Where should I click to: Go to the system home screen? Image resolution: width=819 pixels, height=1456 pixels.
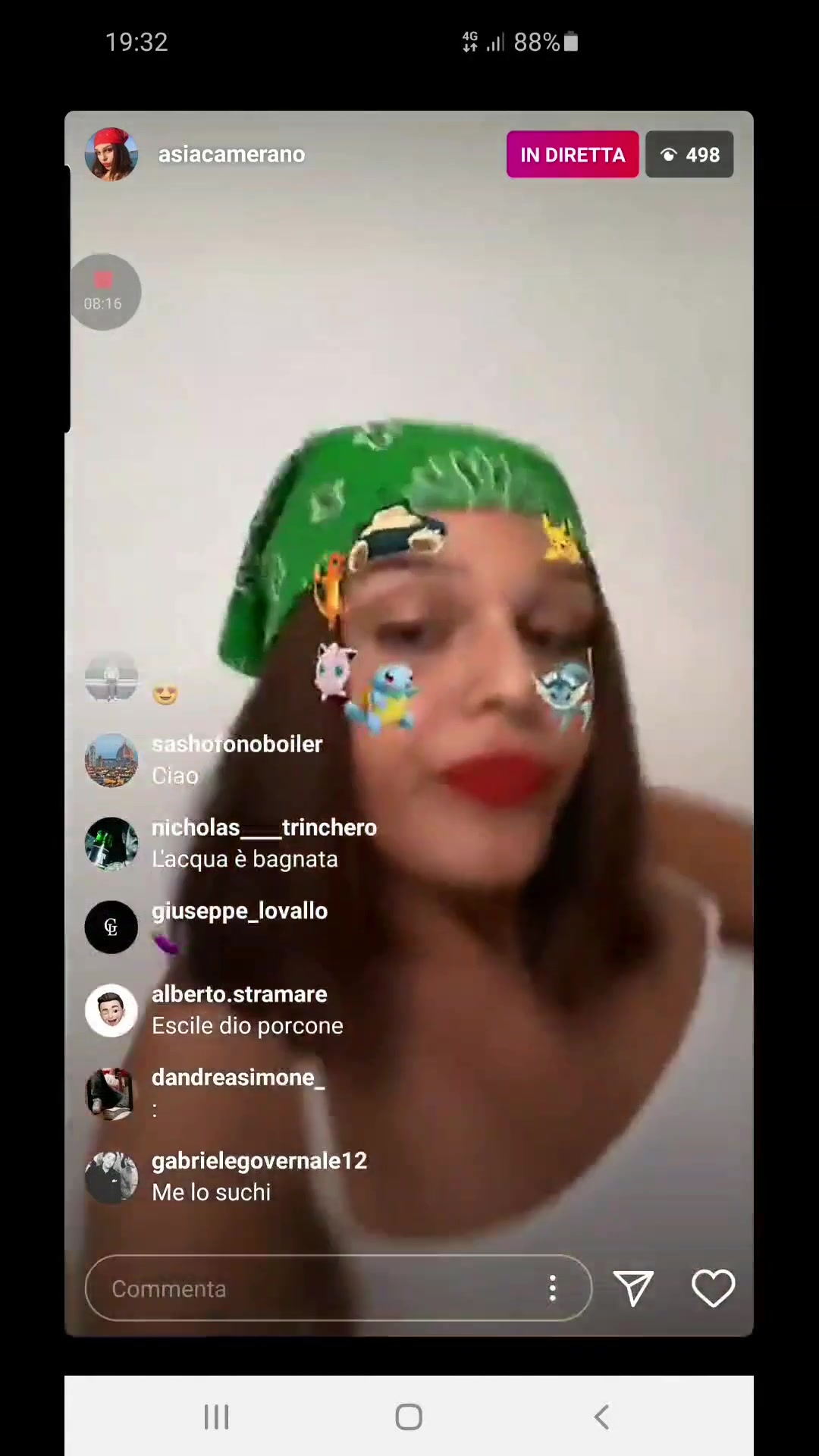point(409,1417)
